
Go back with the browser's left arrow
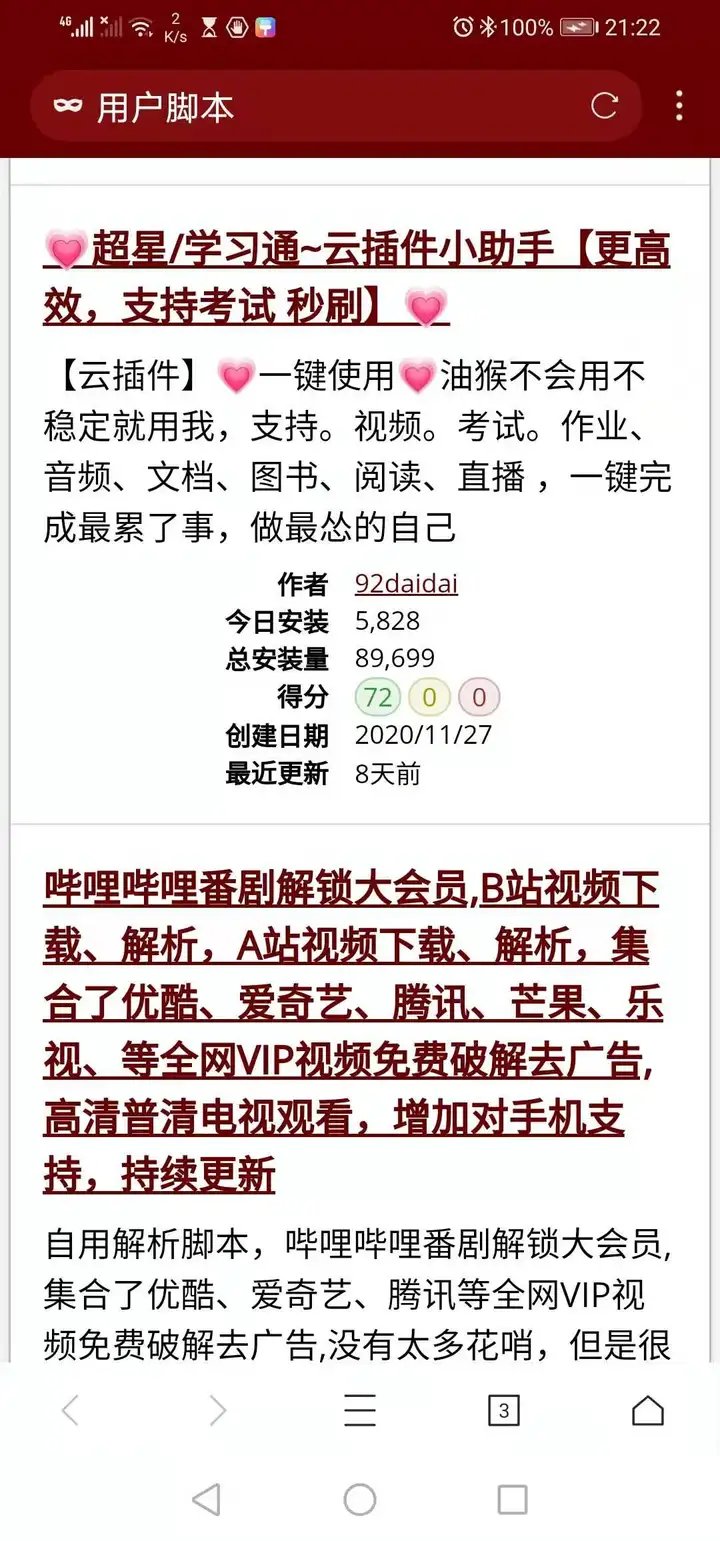(70, 1411)
